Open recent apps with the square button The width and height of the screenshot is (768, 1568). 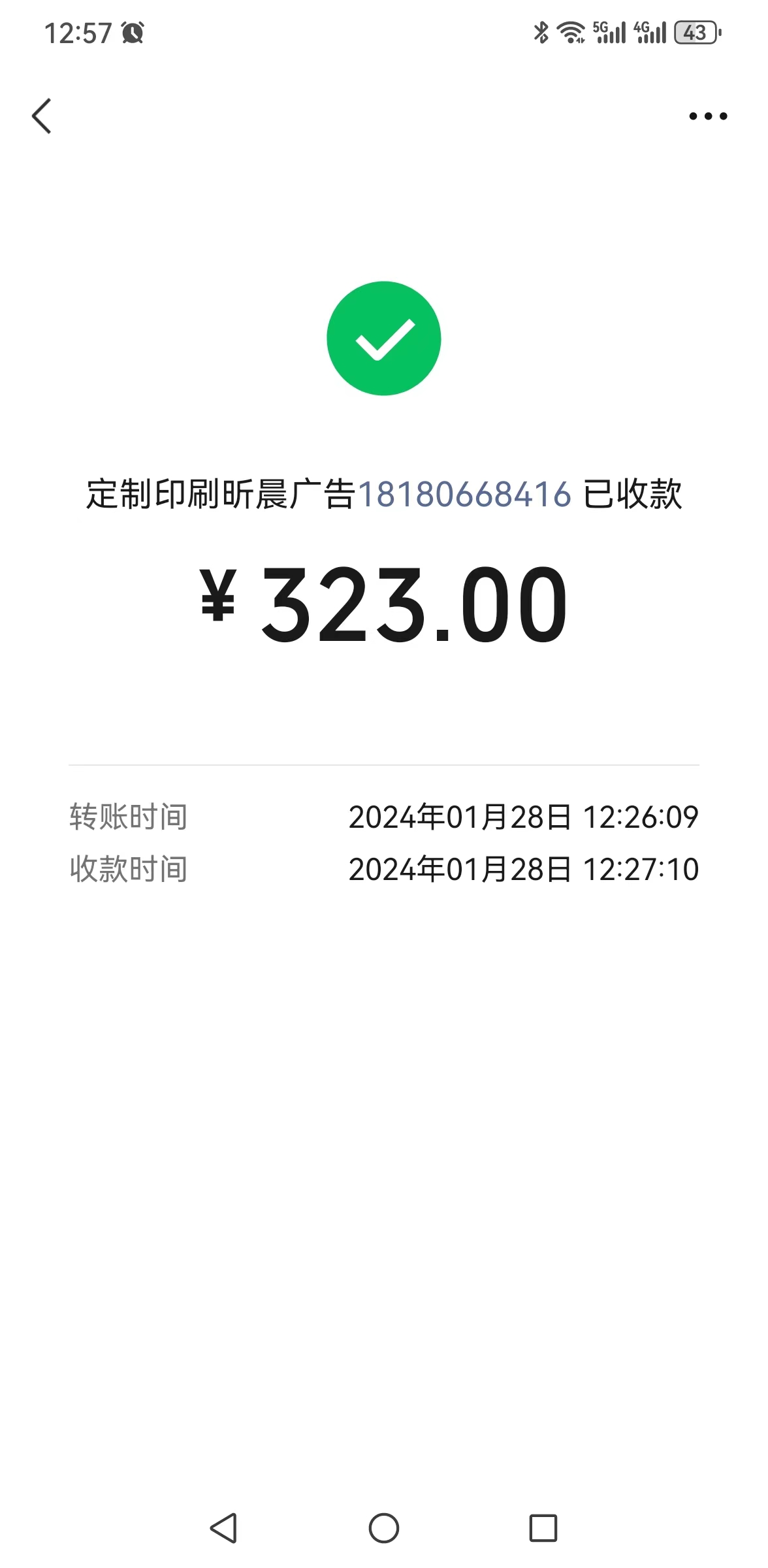tap(543, 1528)
